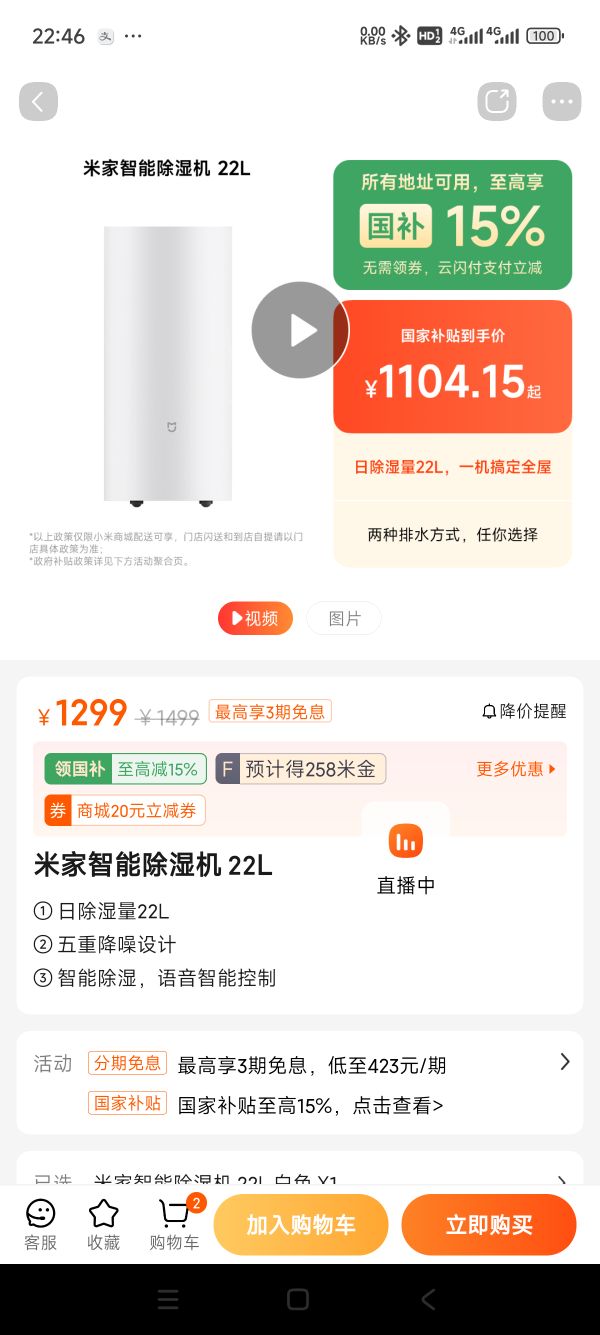Claim the 领国补 subsidy offer
This screenshot has height=1335, width=600.
click(125, 769)
